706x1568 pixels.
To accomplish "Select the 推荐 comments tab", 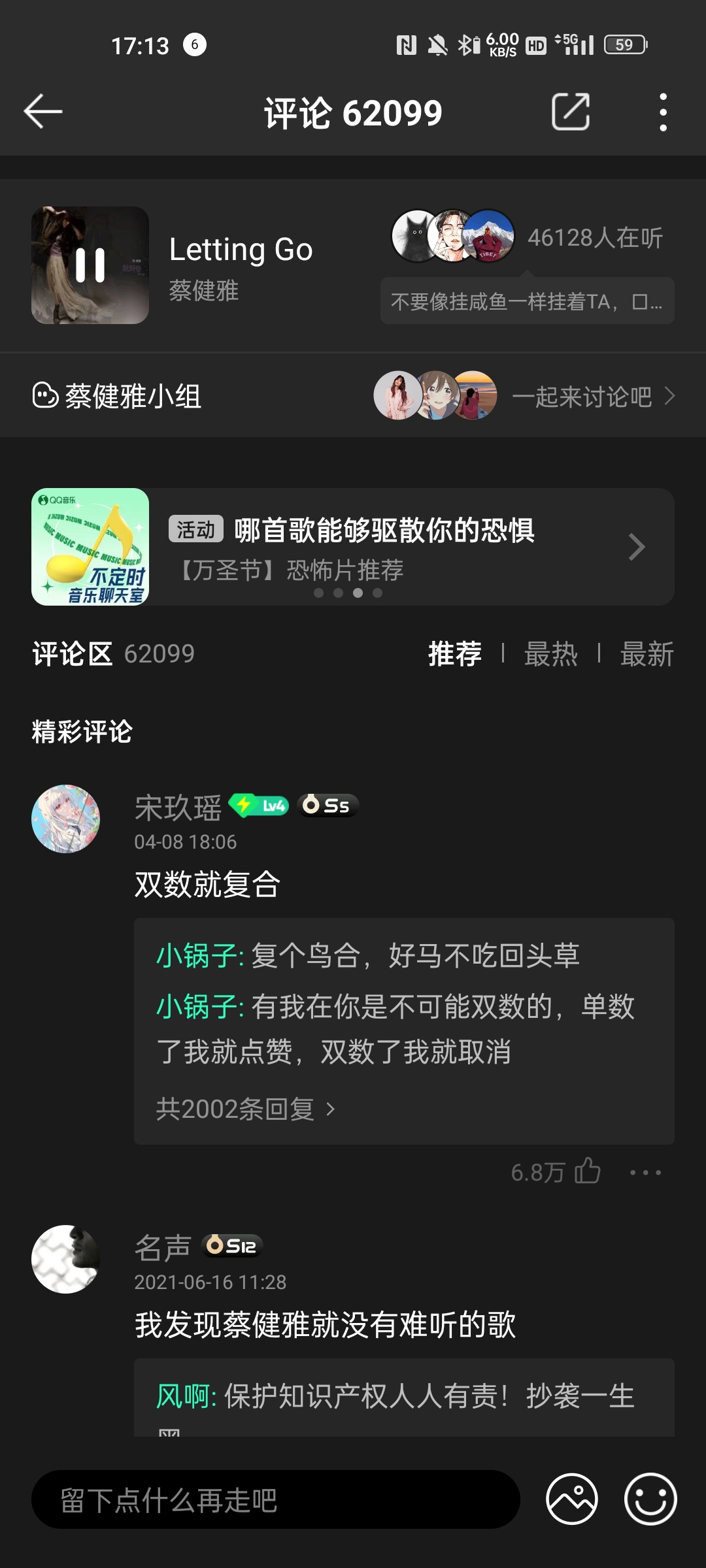I will click(x=455, y=653).
